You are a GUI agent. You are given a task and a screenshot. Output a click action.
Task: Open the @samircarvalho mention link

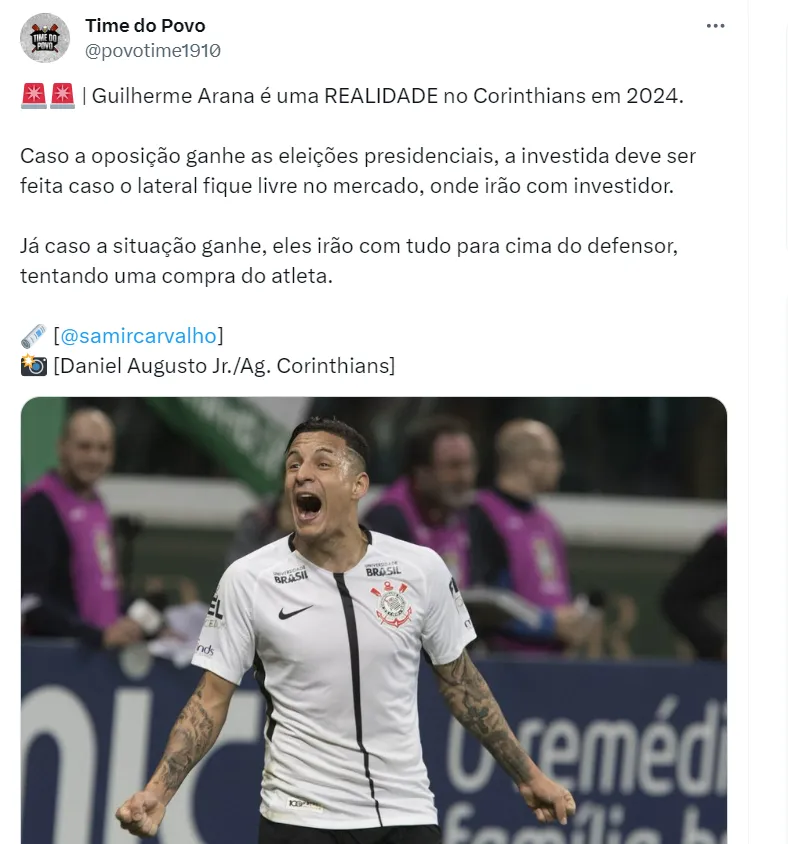[139, 335]
